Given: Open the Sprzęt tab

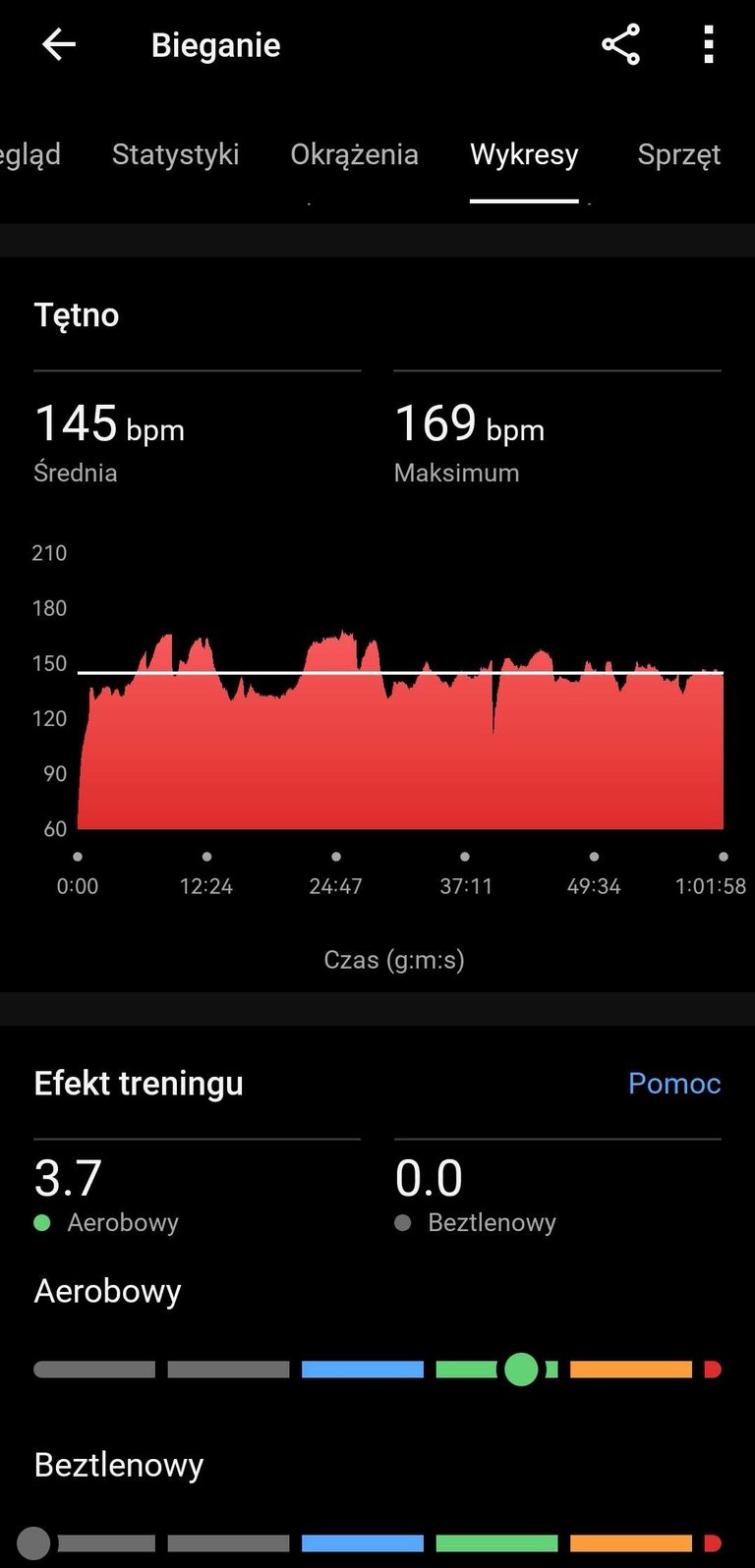Looking at the screenshot, I should pos(679,154).
